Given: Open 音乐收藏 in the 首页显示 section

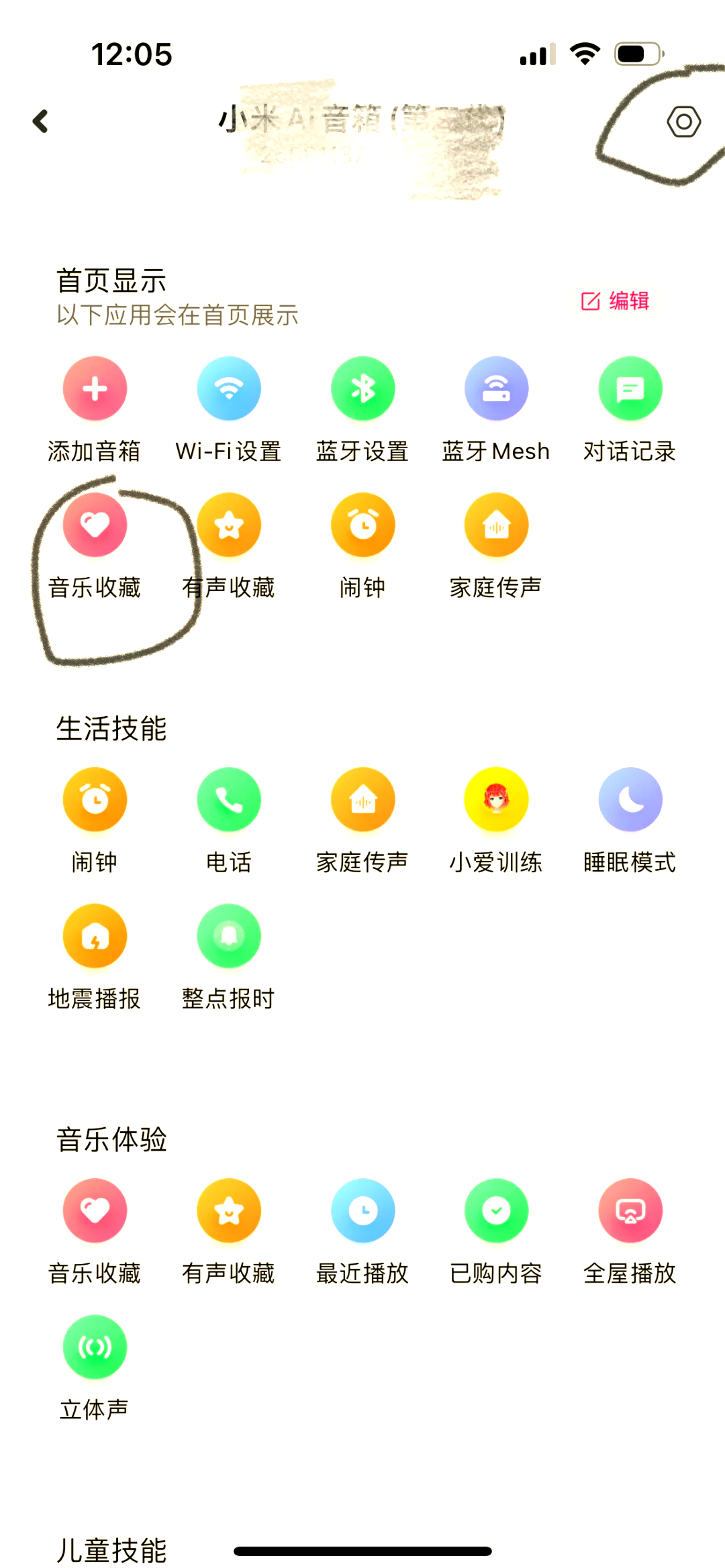Looking at the screenshot, I should pyautogui.click(x=95, y=526).
